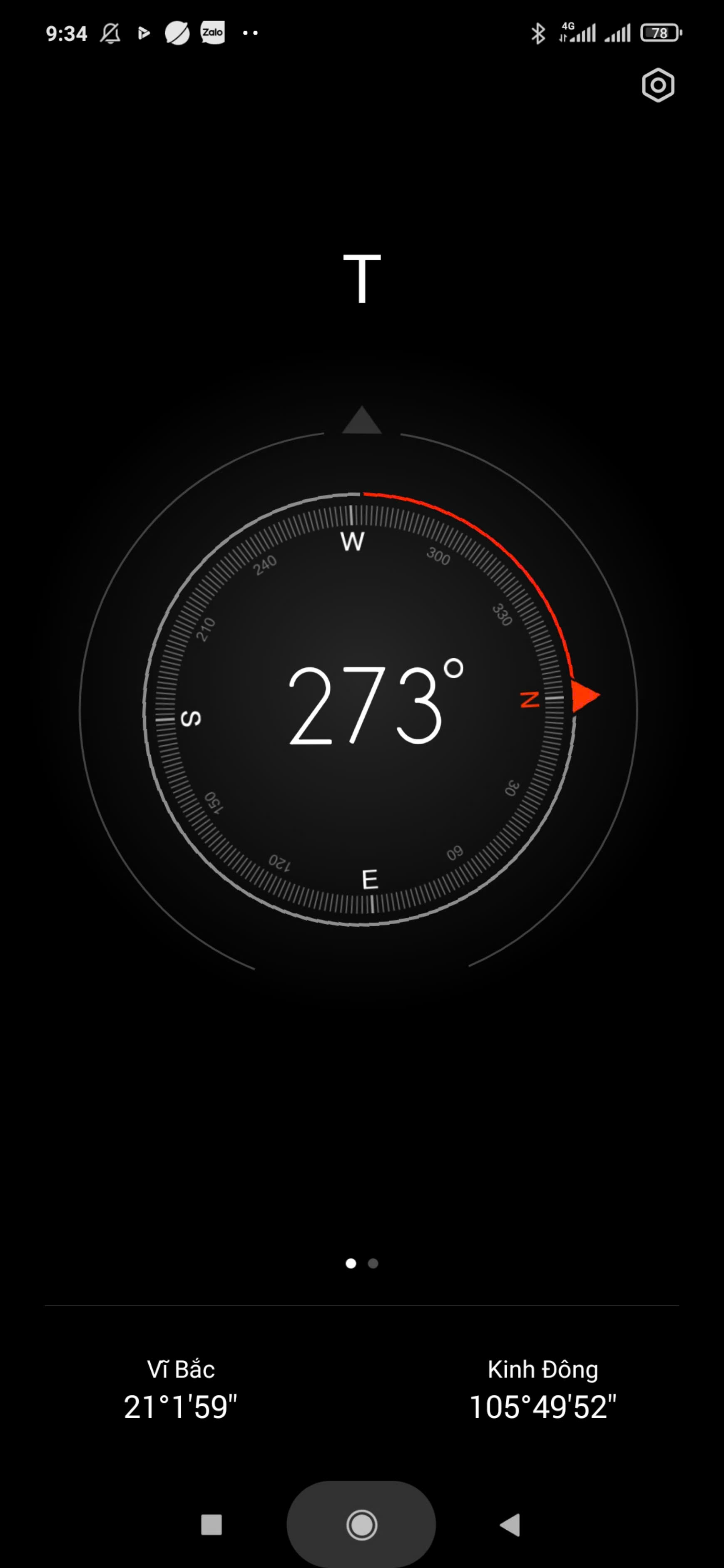Open recent apps from the navigation bar
Image resolution: width=724 pixels, height=1568 pixels.
coord(211,1525)
